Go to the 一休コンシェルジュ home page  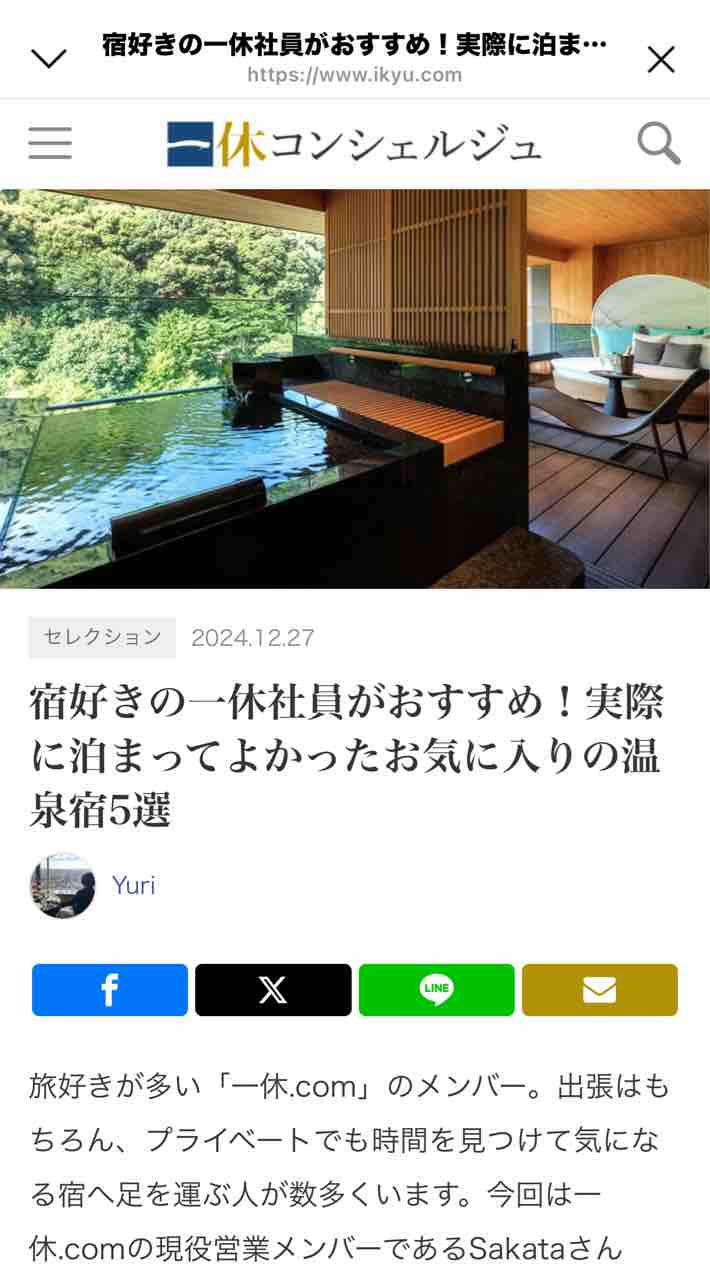[x=354, y=144]
